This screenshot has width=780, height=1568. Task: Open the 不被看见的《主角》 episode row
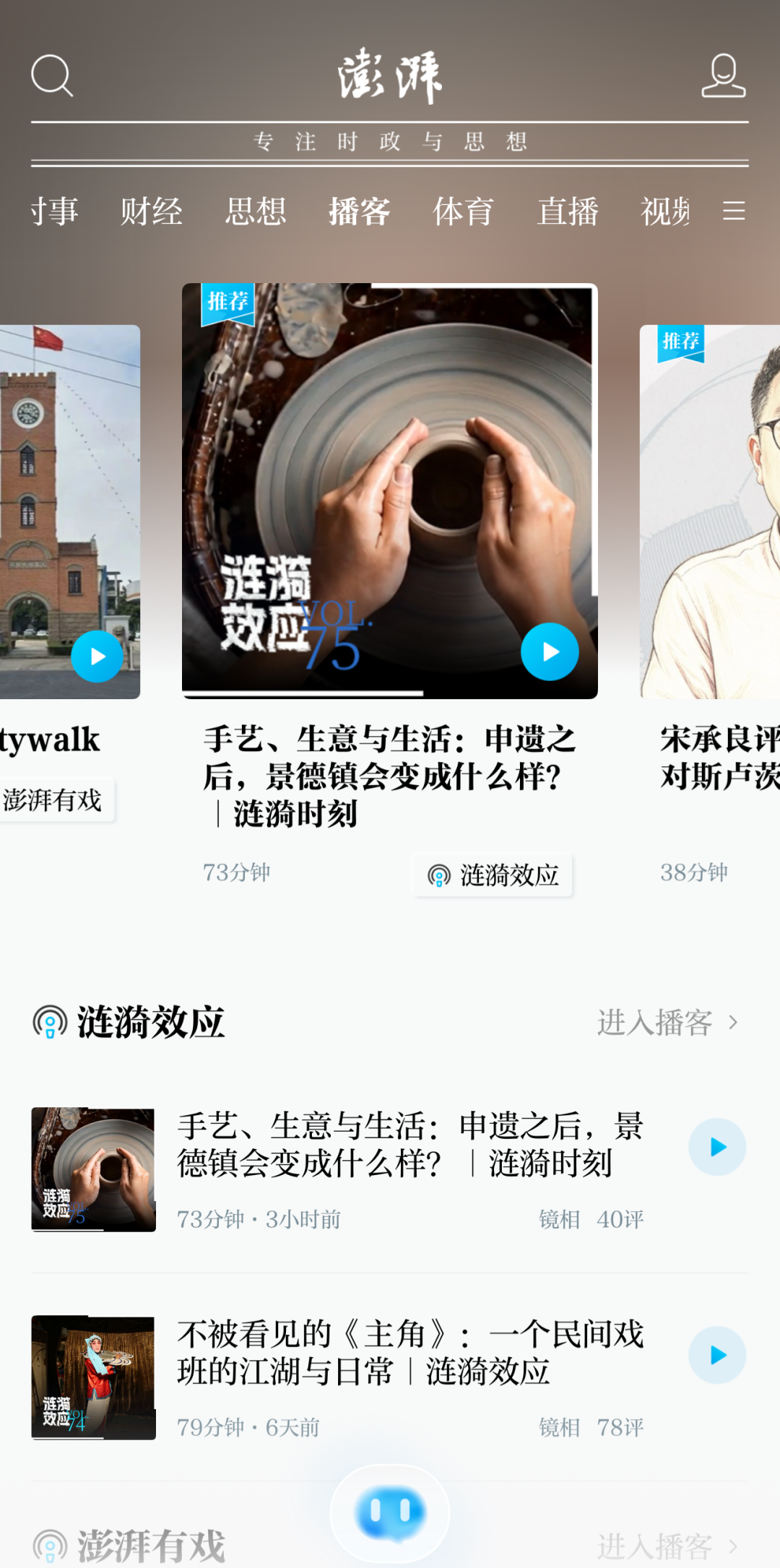pos(390,1377)
